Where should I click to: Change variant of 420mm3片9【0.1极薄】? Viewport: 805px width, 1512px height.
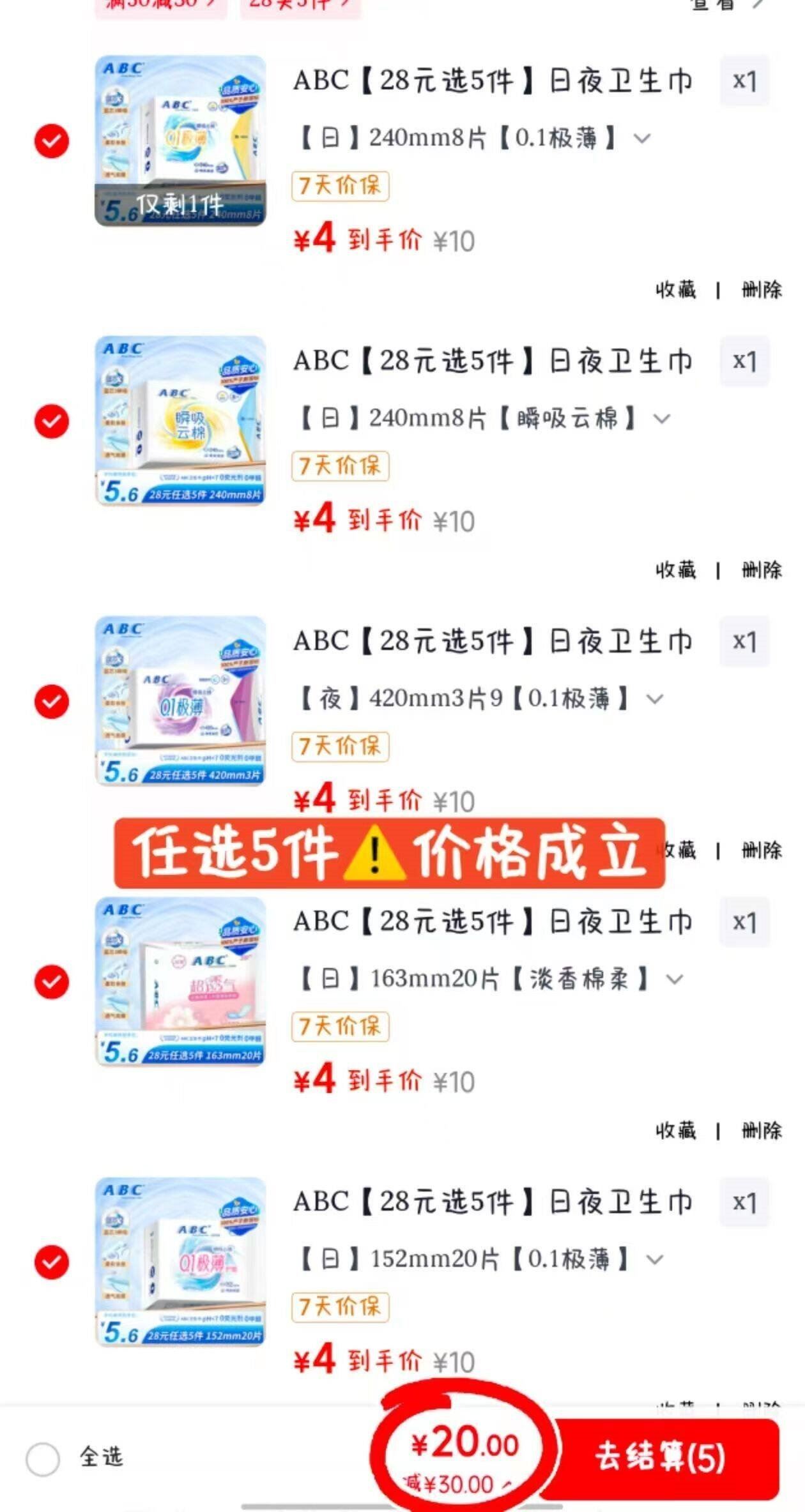(x=655, y=699)
